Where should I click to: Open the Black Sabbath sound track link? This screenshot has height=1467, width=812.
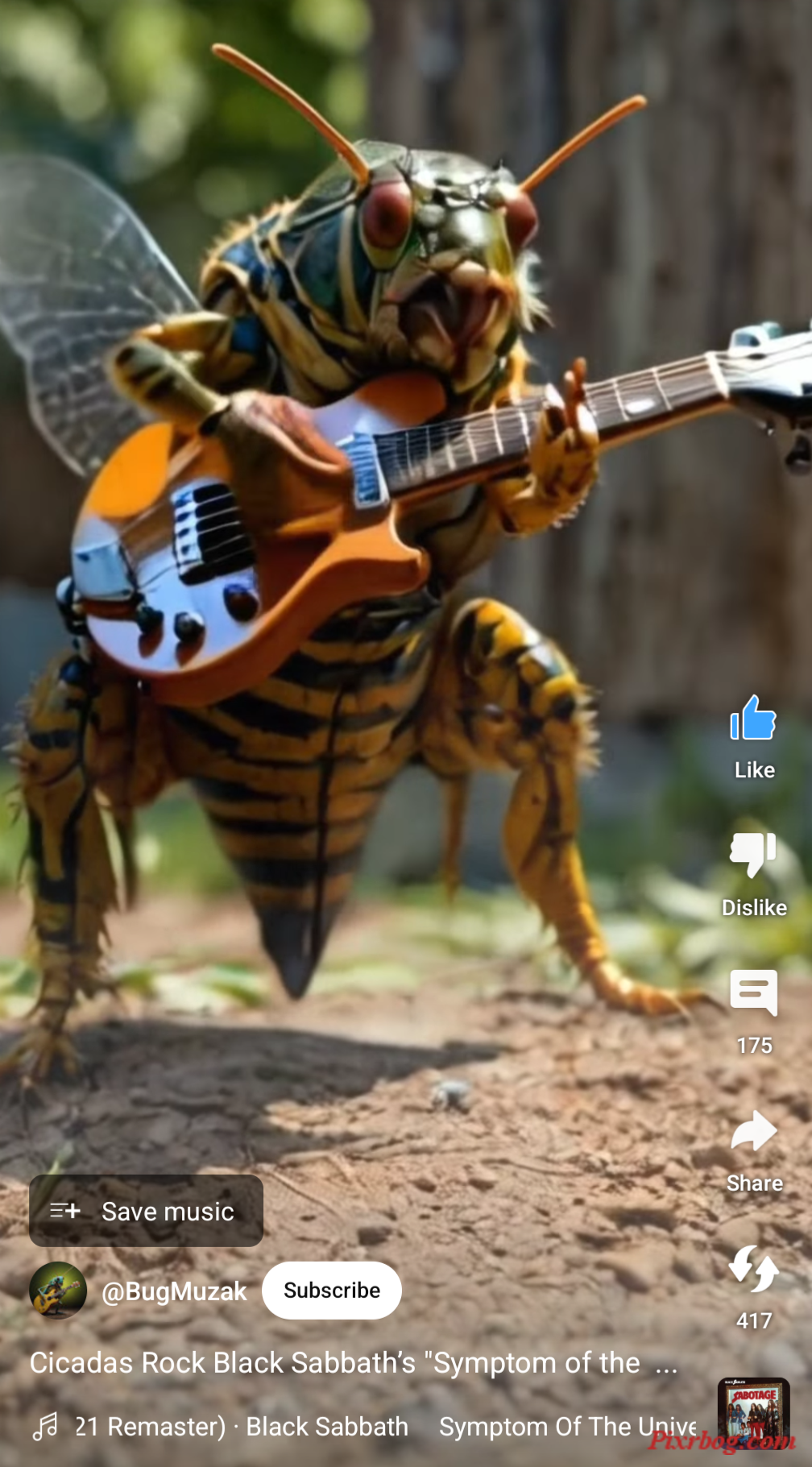coord(362,1427)
